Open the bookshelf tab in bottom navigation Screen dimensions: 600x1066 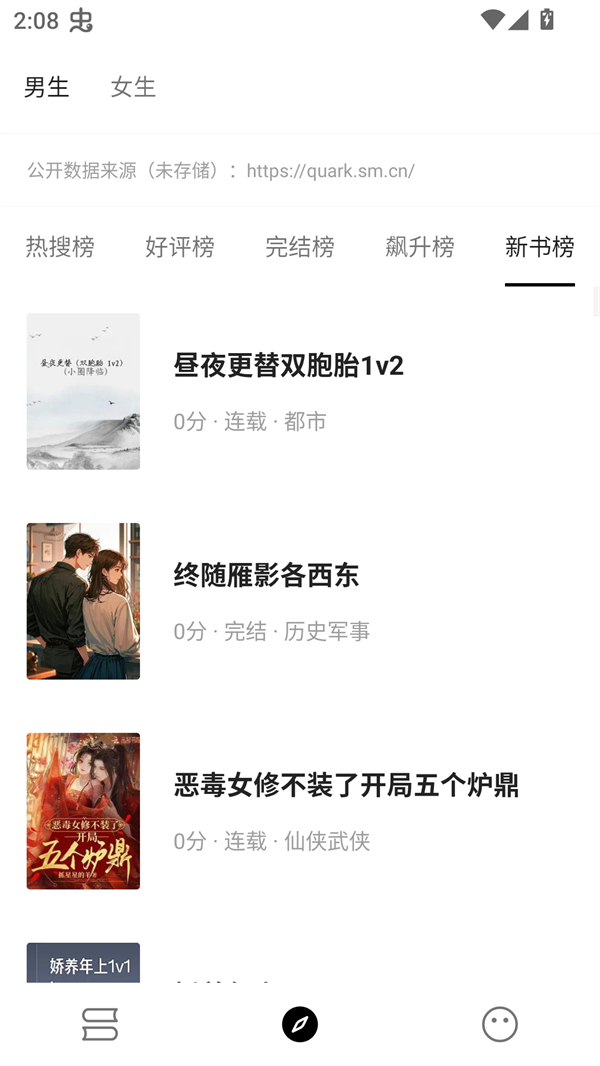(x=100, y=1024)
